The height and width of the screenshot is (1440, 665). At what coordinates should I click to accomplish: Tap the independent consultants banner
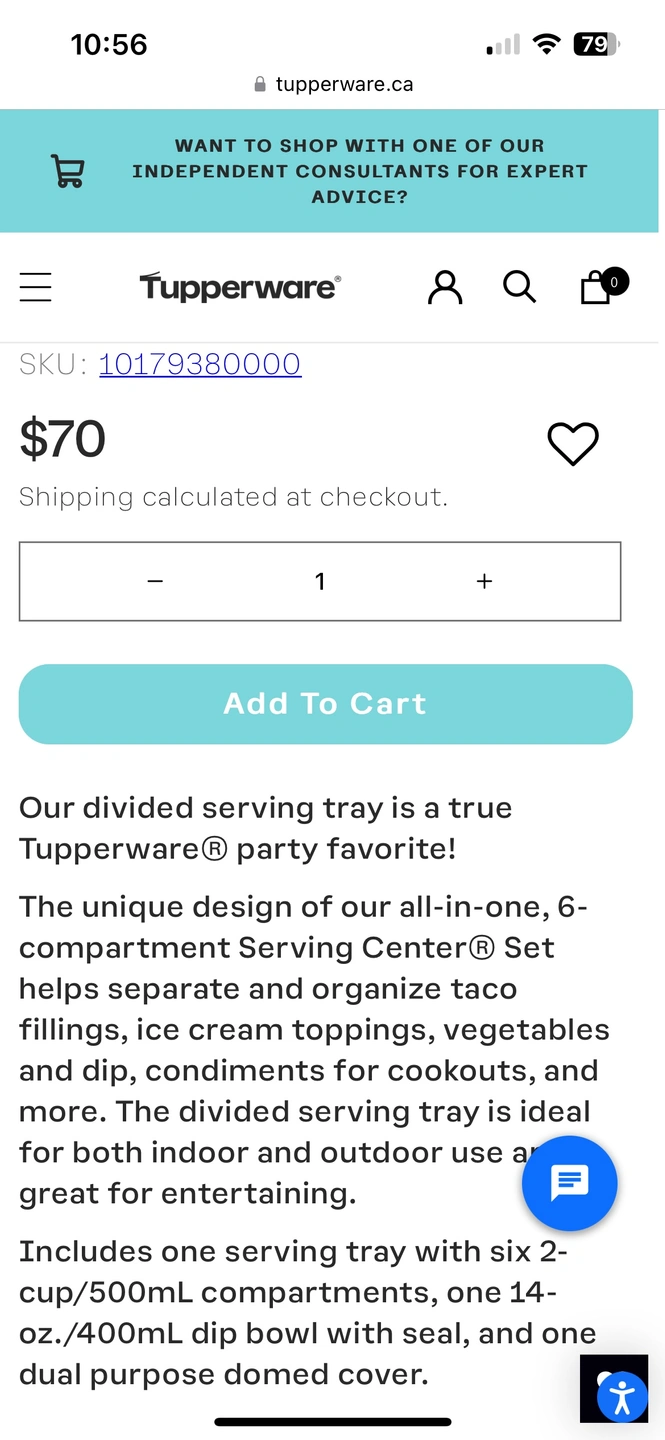[332, 171]
